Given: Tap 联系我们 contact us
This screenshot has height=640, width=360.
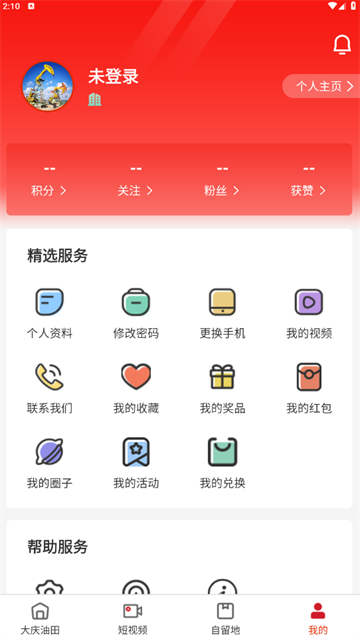Looking at the screenshot, I should coord(49,388).
